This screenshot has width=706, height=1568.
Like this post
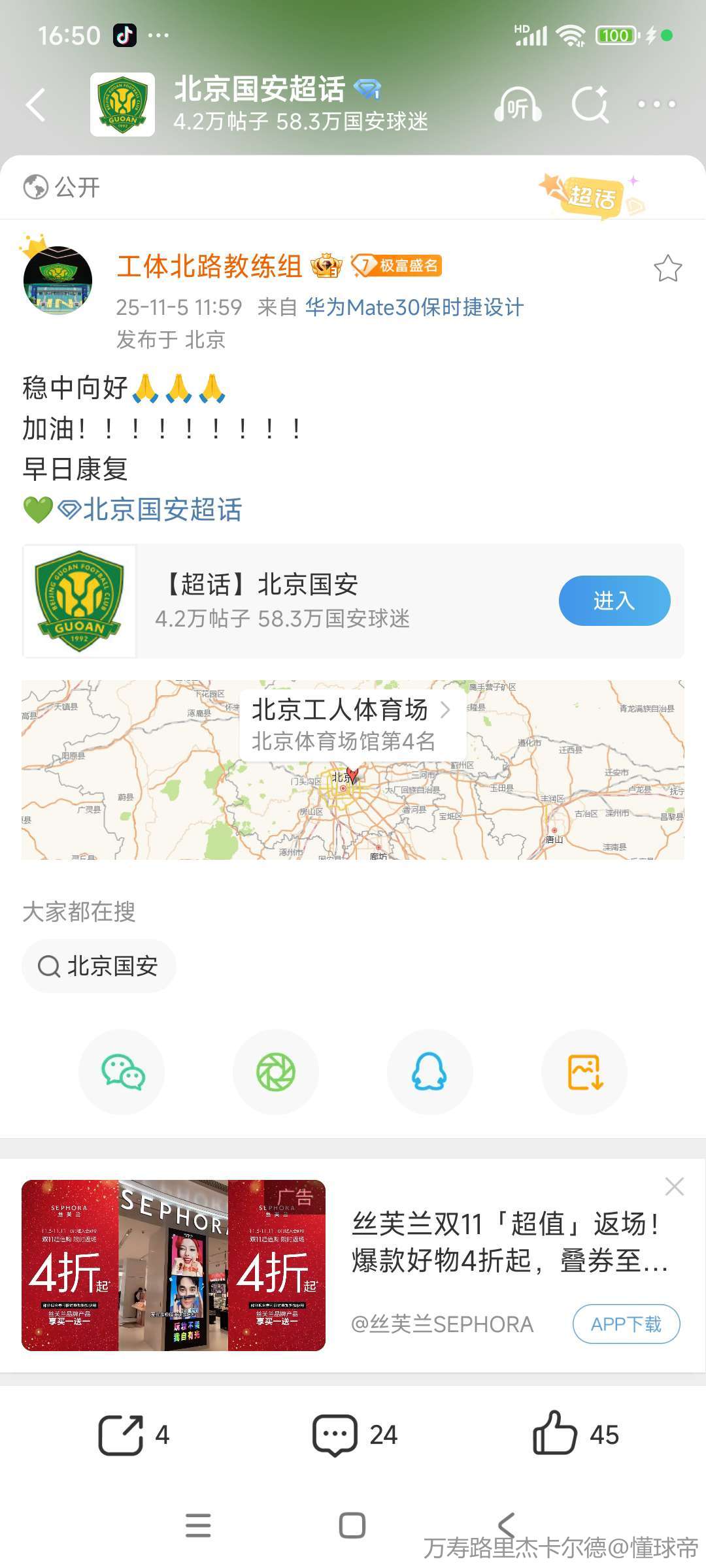(574, 1435)
